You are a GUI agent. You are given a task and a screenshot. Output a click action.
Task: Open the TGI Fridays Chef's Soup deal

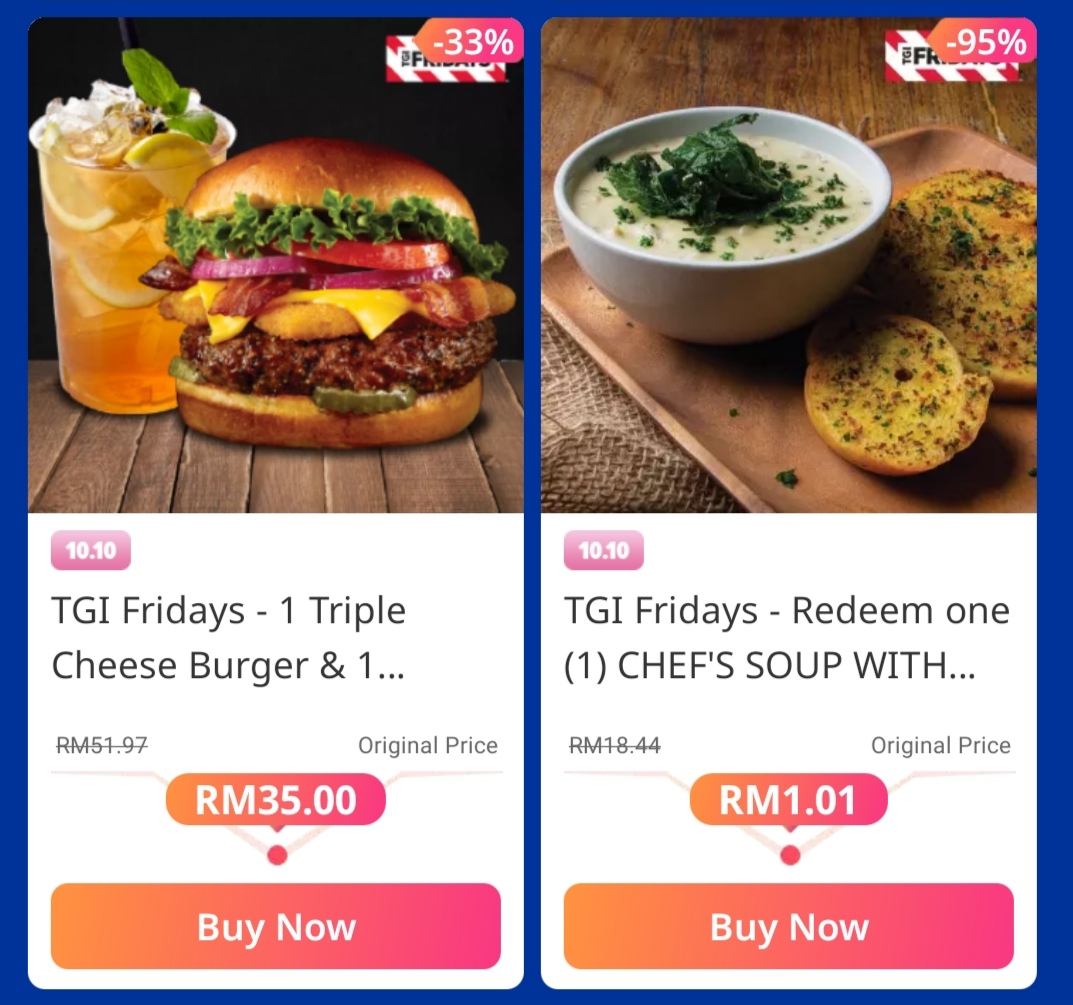786,637
